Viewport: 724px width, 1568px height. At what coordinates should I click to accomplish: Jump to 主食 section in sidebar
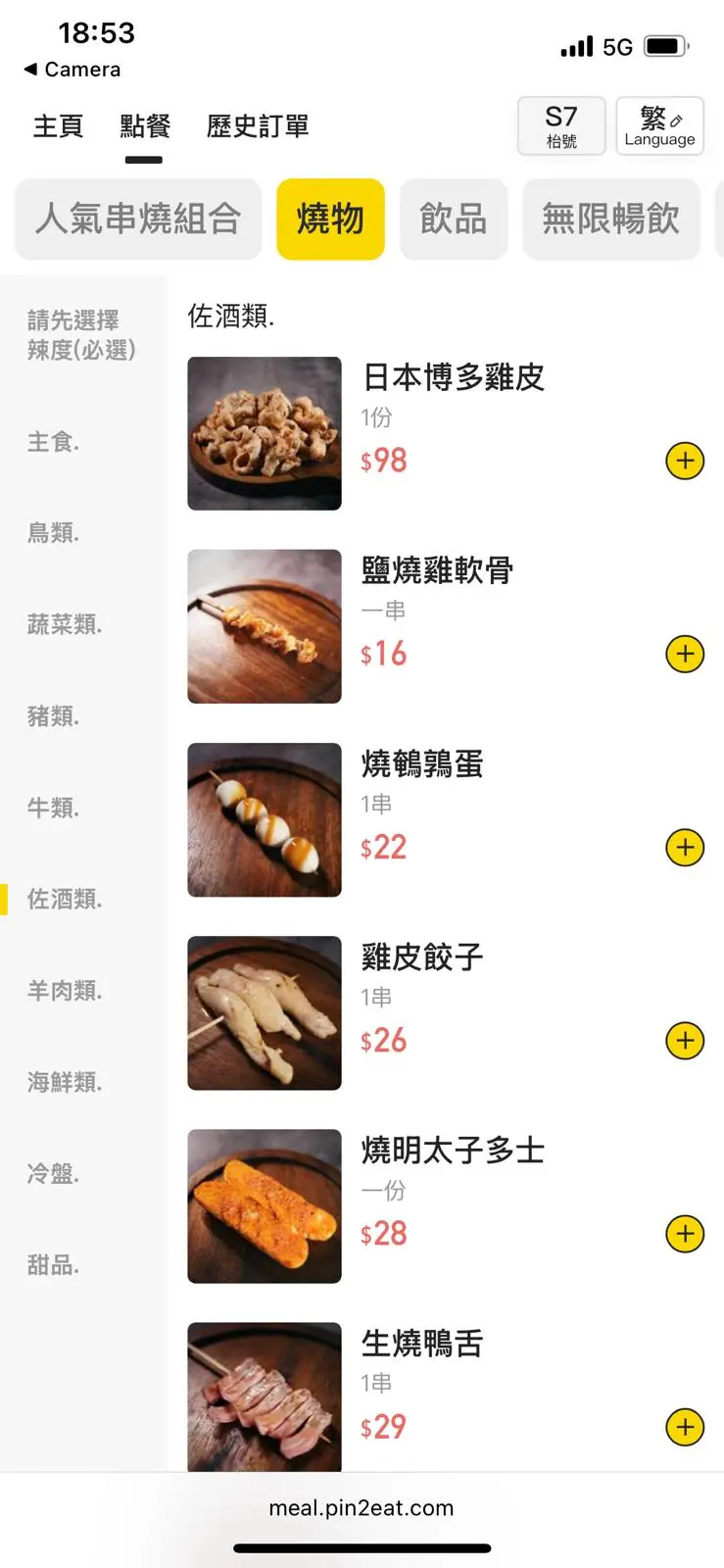point(54,442)
